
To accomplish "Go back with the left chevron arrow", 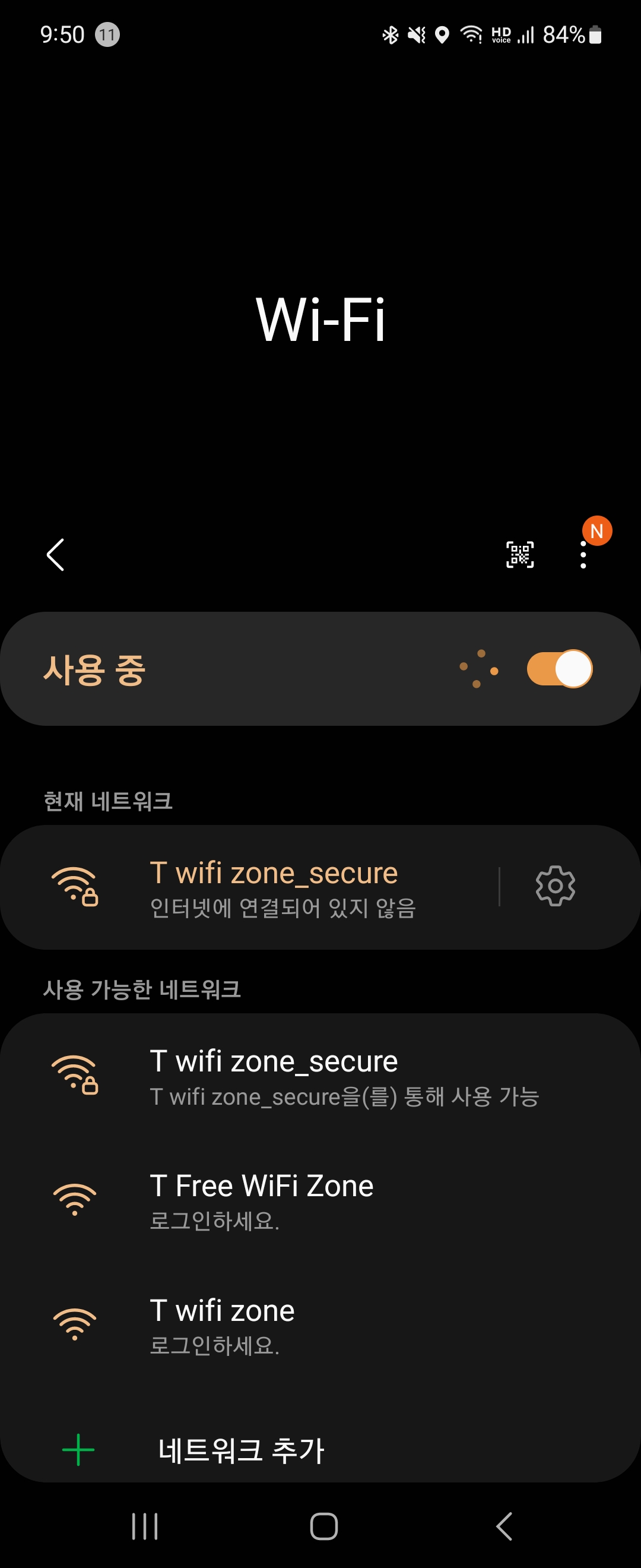I will [x=55, y=554].
